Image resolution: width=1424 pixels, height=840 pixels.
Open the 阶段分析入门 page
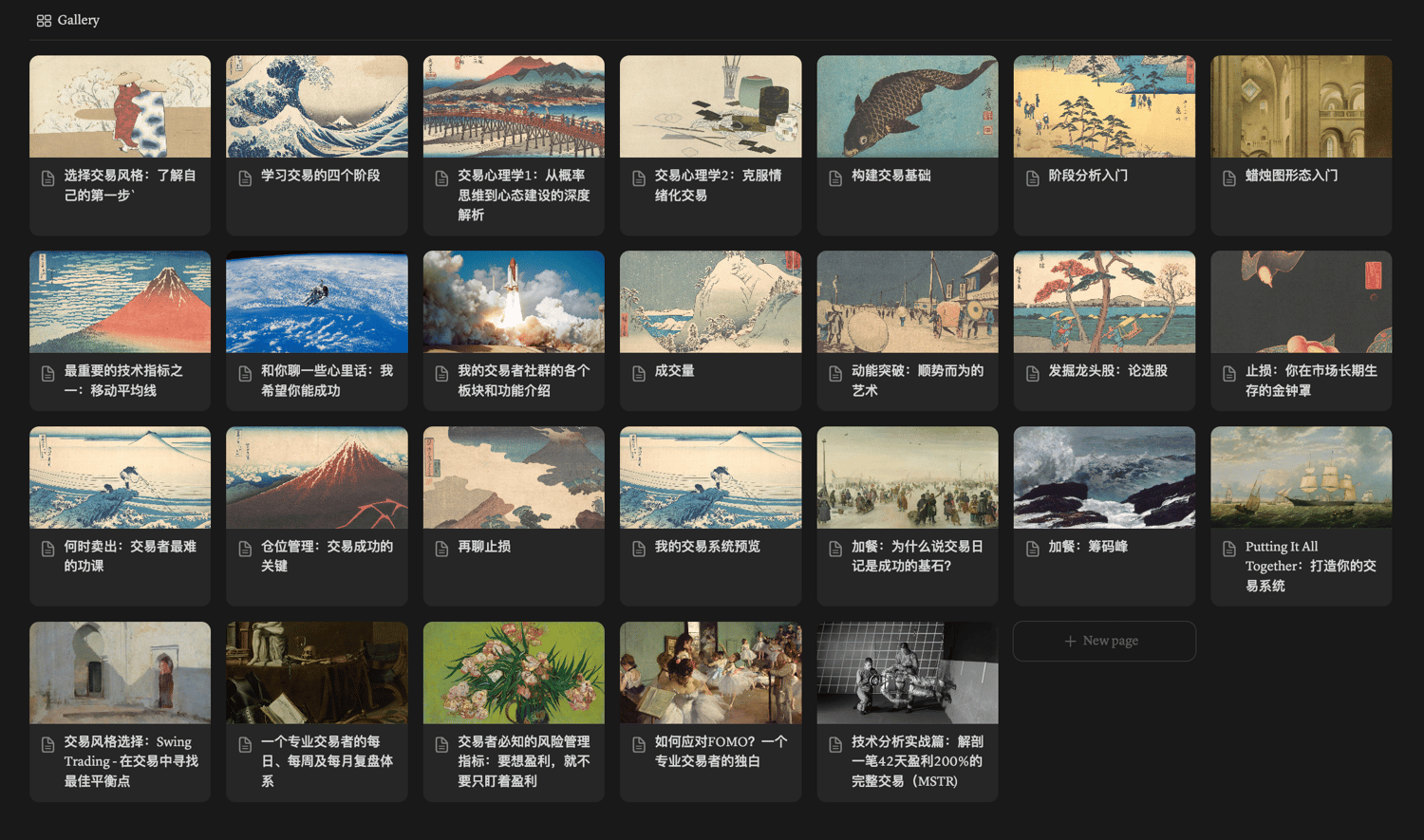coord(1088,176)
